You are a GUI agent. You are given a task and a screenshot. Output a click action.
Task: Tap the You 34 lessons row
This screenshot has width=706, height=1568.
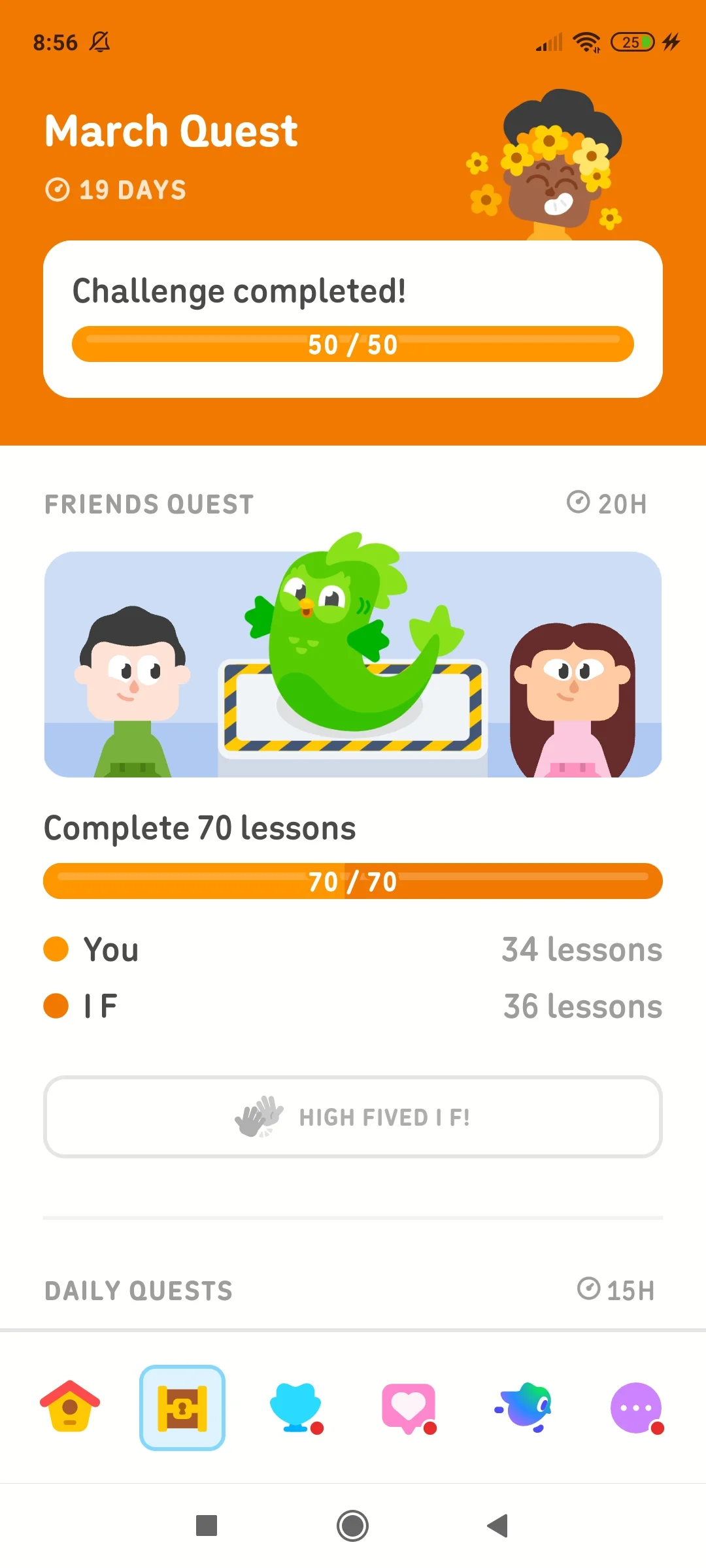click(x=353, y=951)
